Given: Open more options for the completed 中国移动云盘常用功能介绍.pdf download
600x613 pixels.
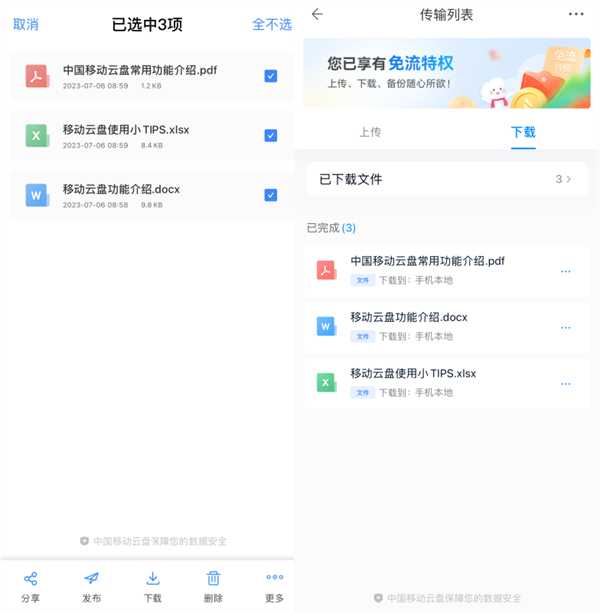Looking at the screenshot, I should [x=566, y=271].
